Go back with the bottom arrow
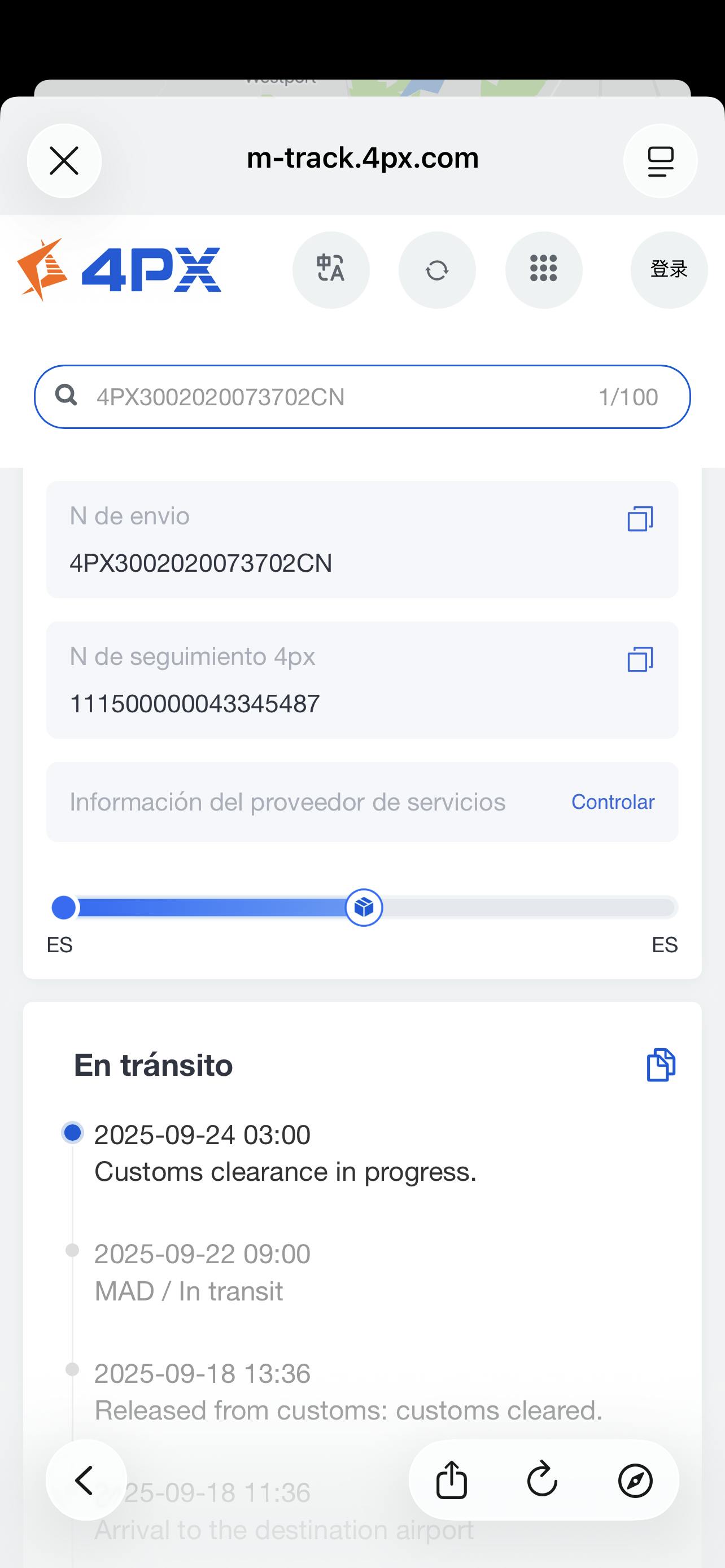Image resolution: width=725 pixels, height=1568 pixels. point(86,1480)
